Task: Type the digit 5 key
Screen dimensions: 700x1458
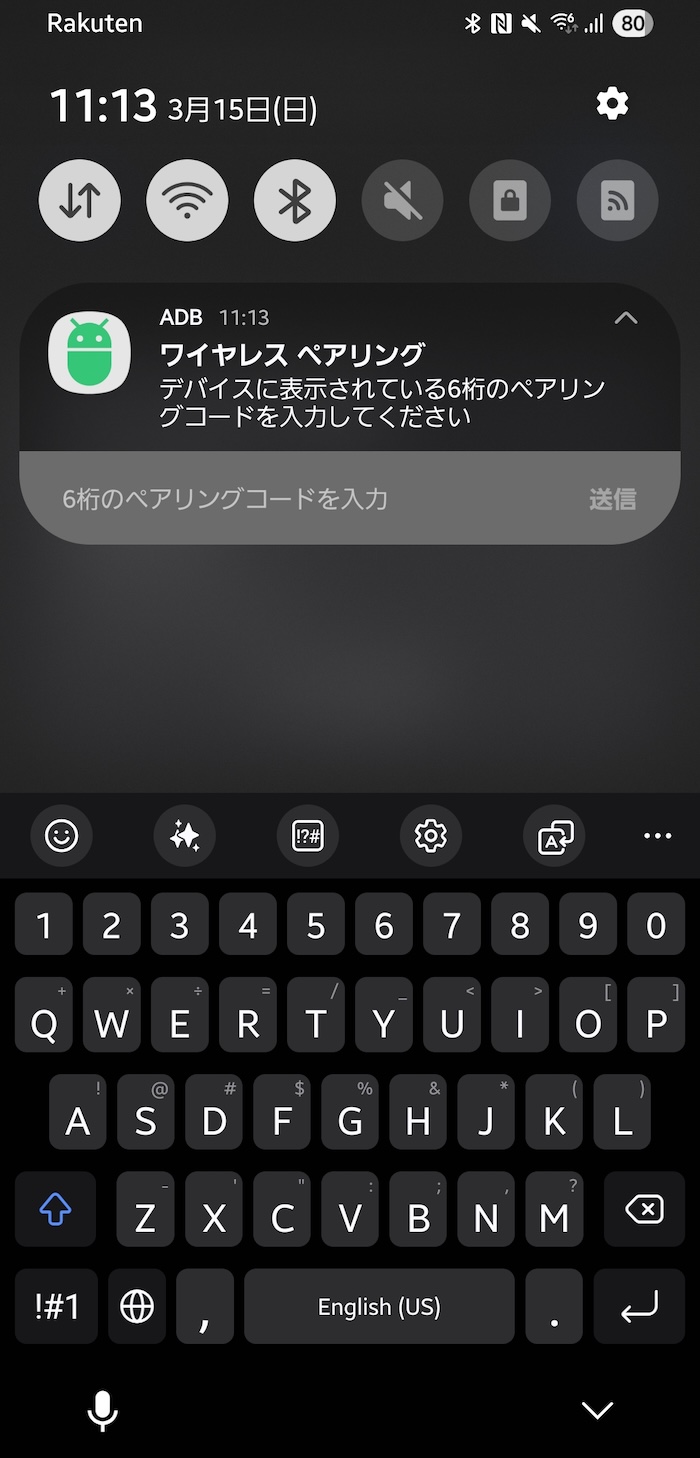Action: (x=316, y=925)
